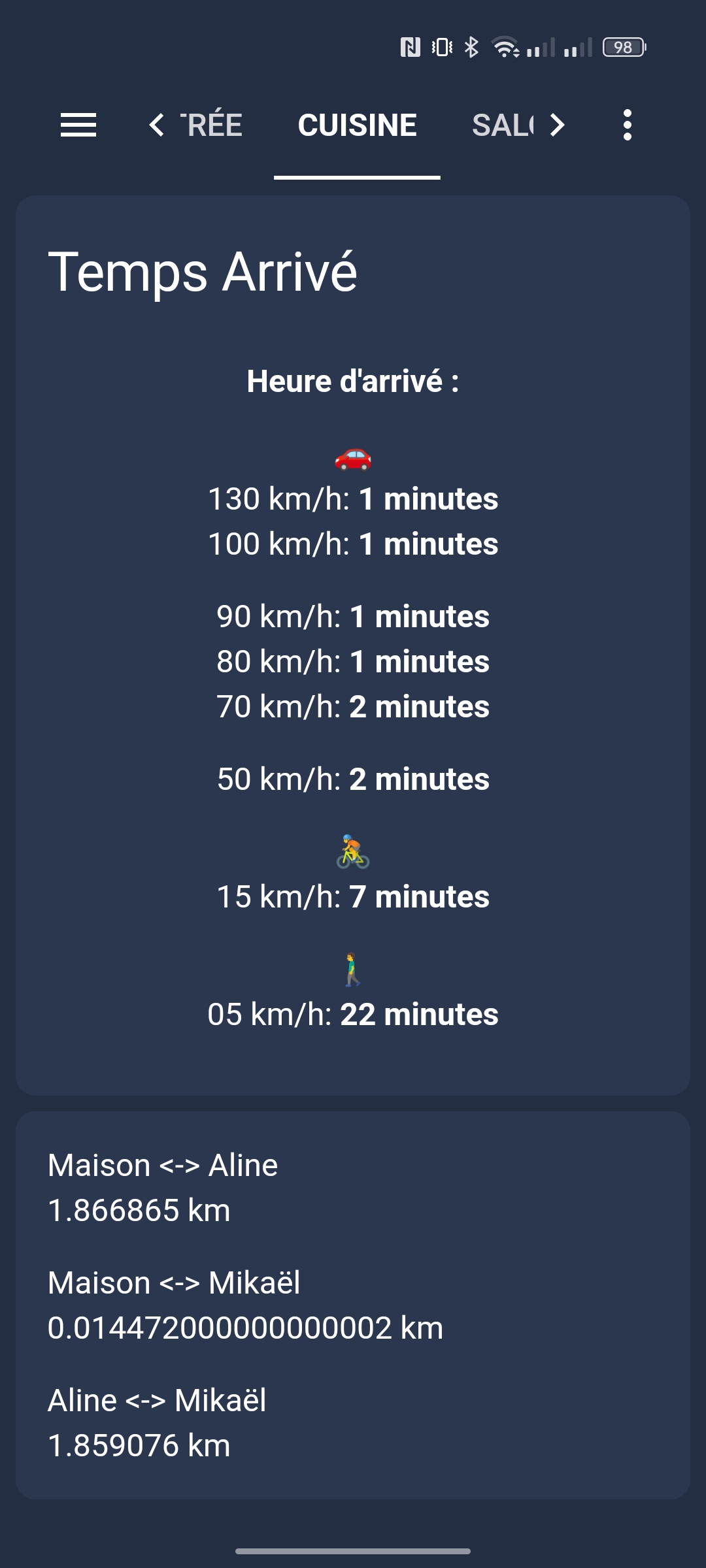Open the Maison <-> Mikaël distance entity
The image size is (706, 1568).
(353, 1305)
